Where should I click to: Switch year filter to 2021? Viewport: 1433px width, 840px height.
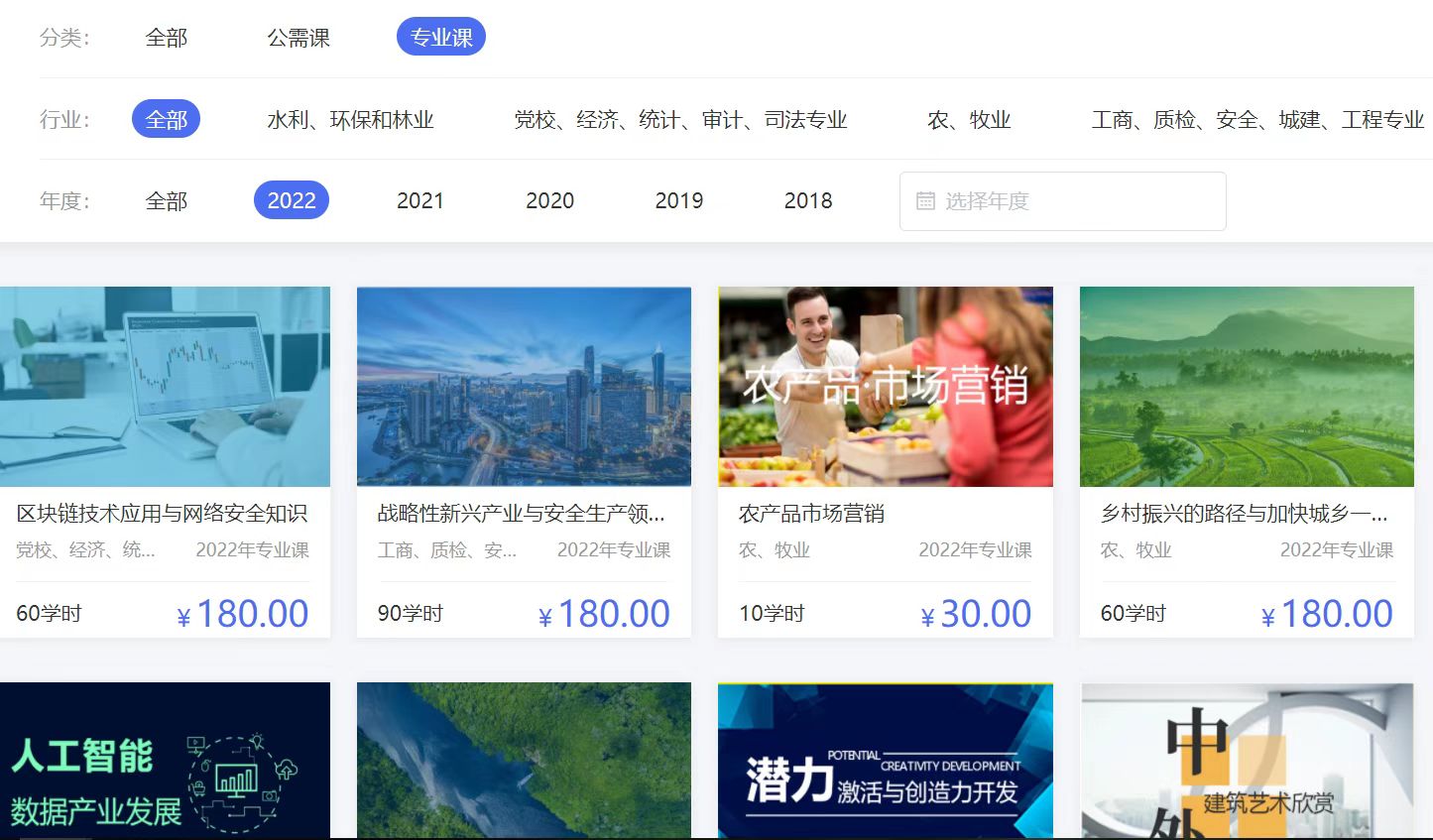(419, 201)
